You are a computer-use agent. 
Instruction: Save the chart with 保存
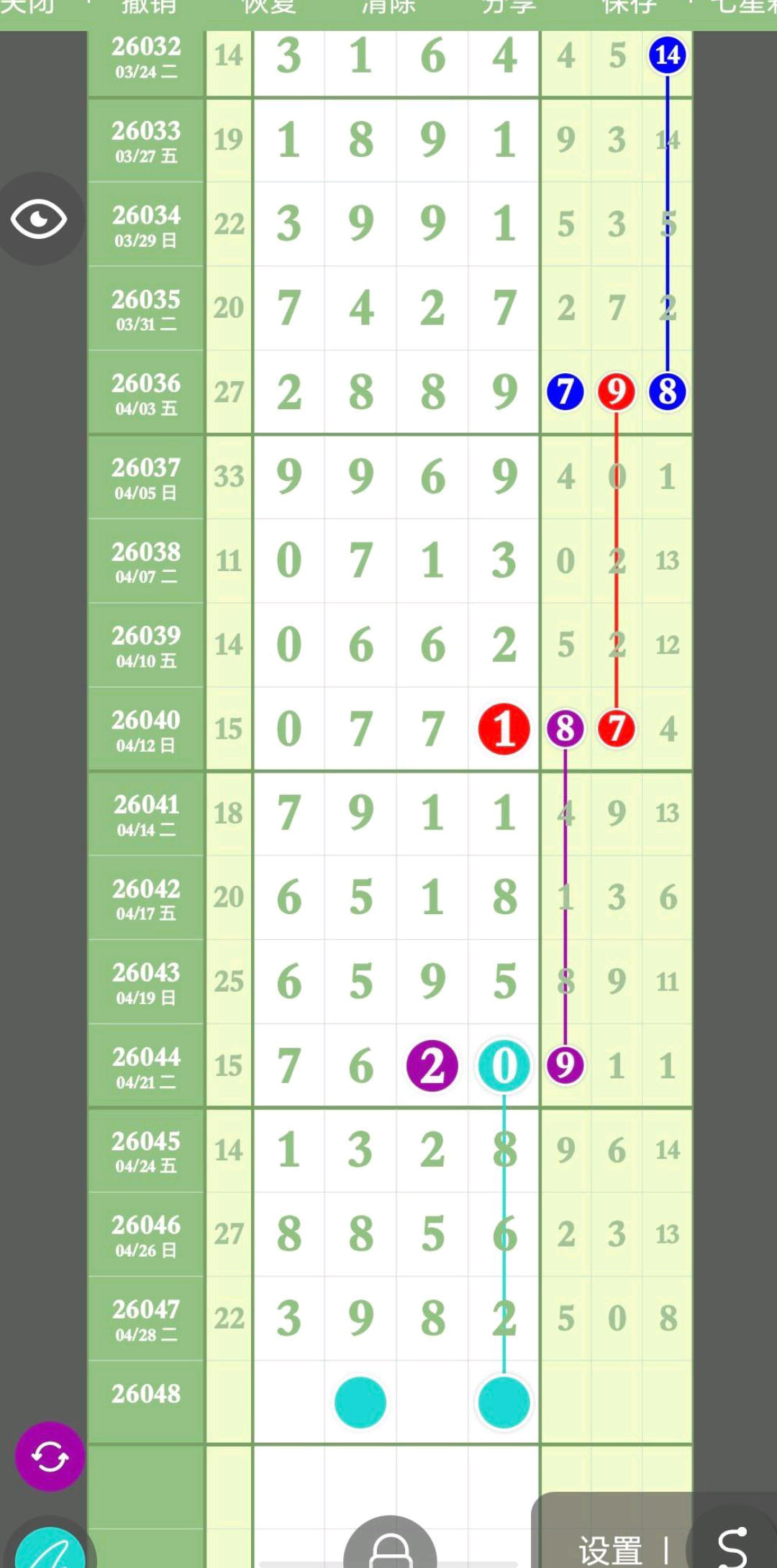(x=629, y=6)
